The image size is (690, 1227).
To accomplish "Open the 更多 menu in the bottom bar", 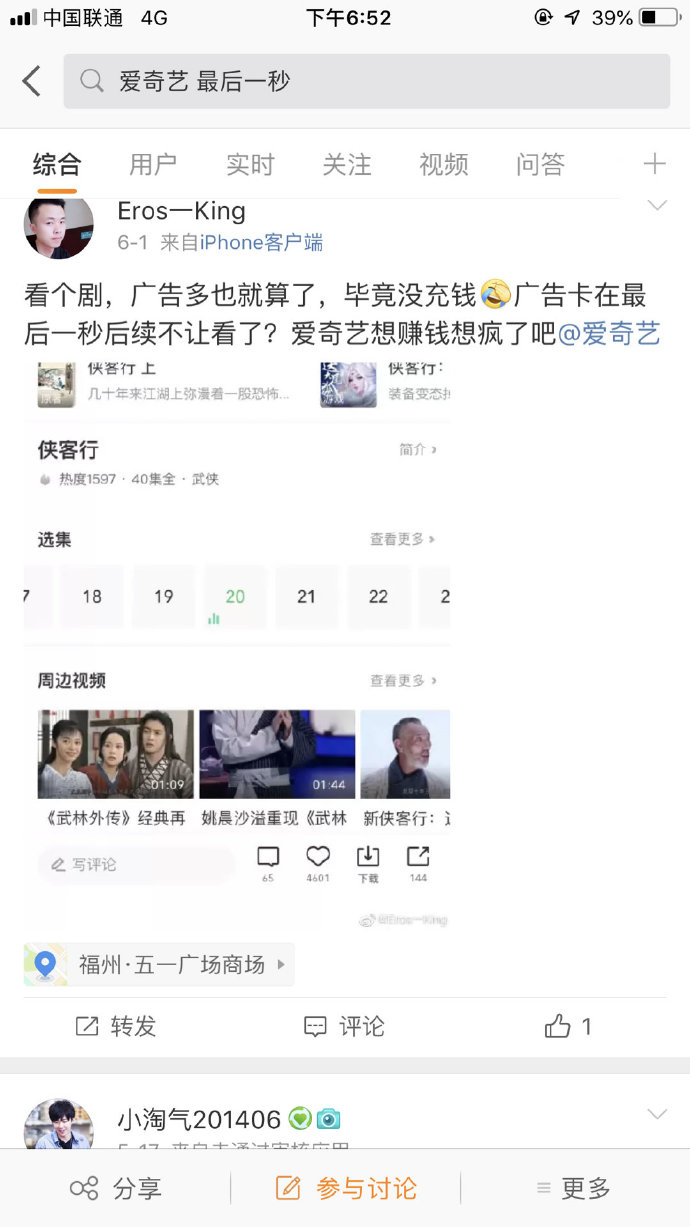I will coord(574,1188).
